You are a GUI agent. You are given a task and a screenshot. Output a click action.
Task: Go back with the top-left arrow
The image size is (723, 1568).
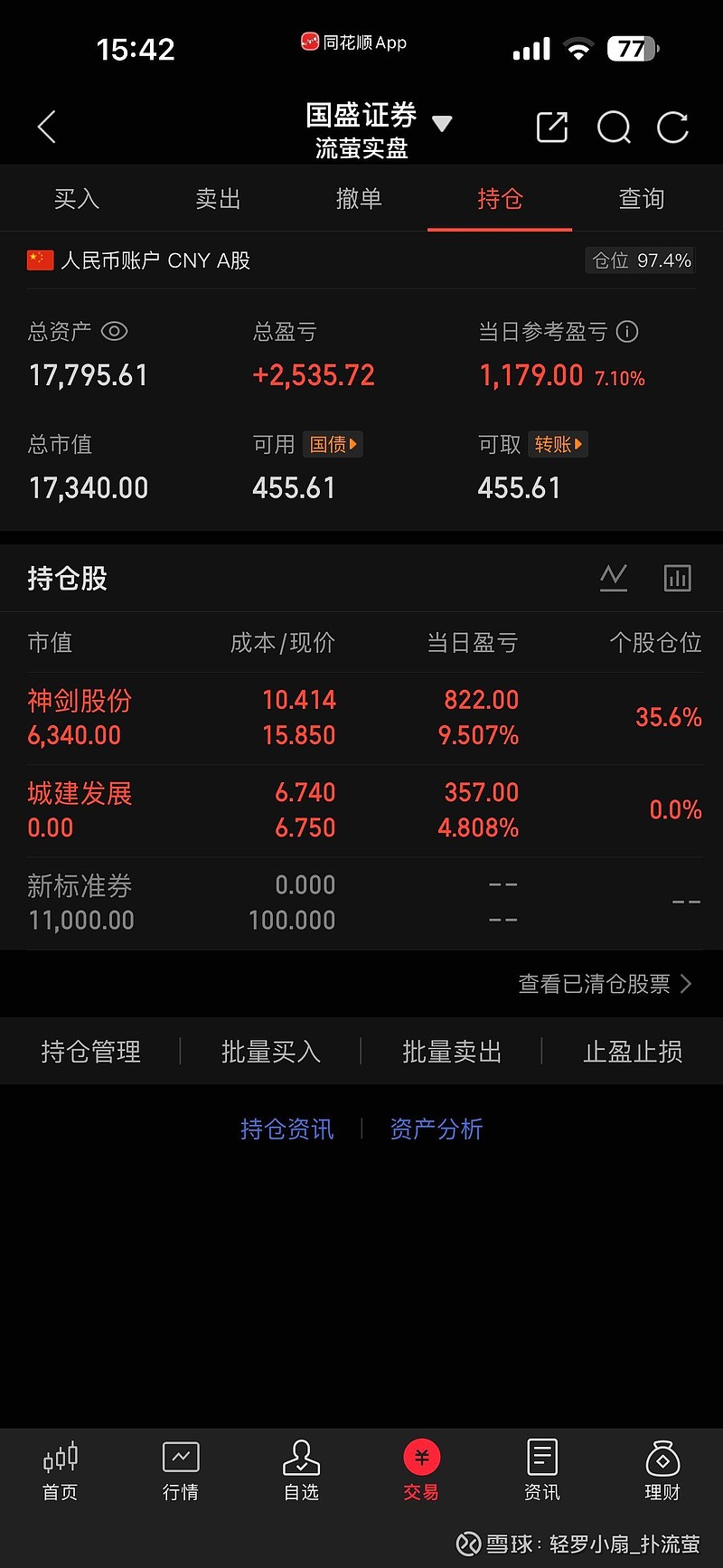click(x=46, y=127)
